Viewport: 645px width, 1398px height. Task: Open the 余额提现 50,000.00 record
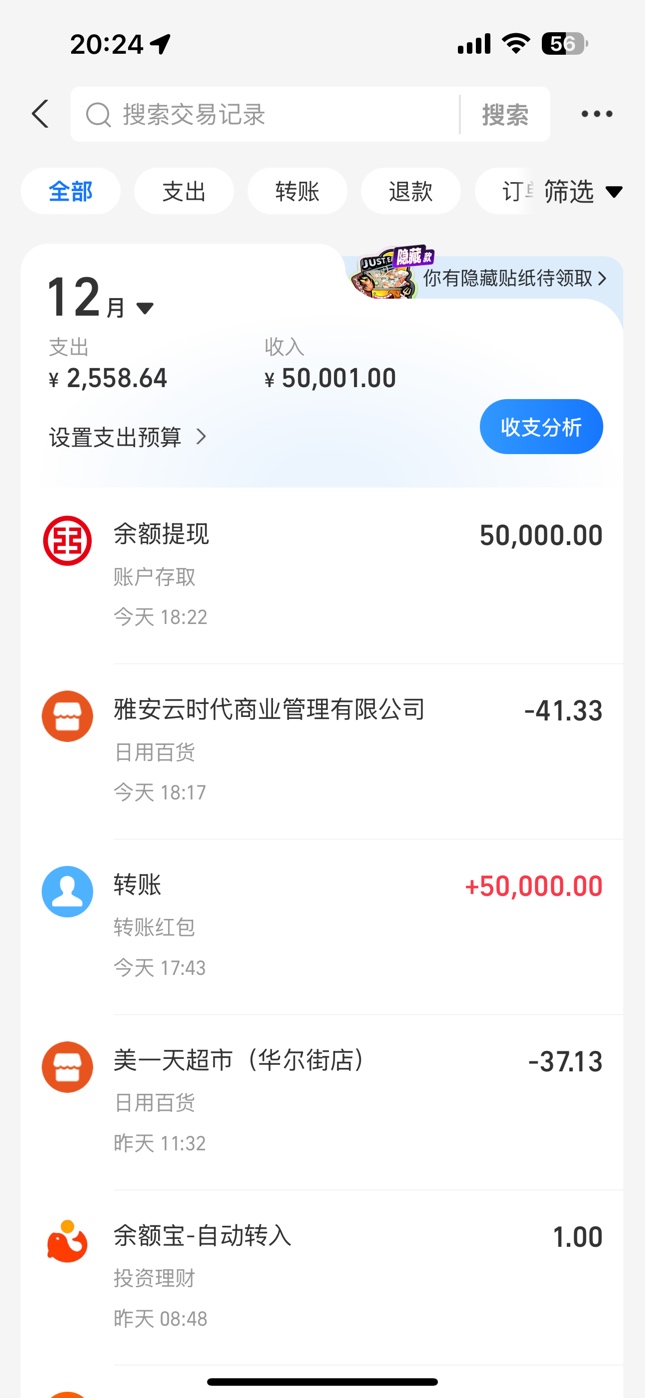tap(322, 575)
